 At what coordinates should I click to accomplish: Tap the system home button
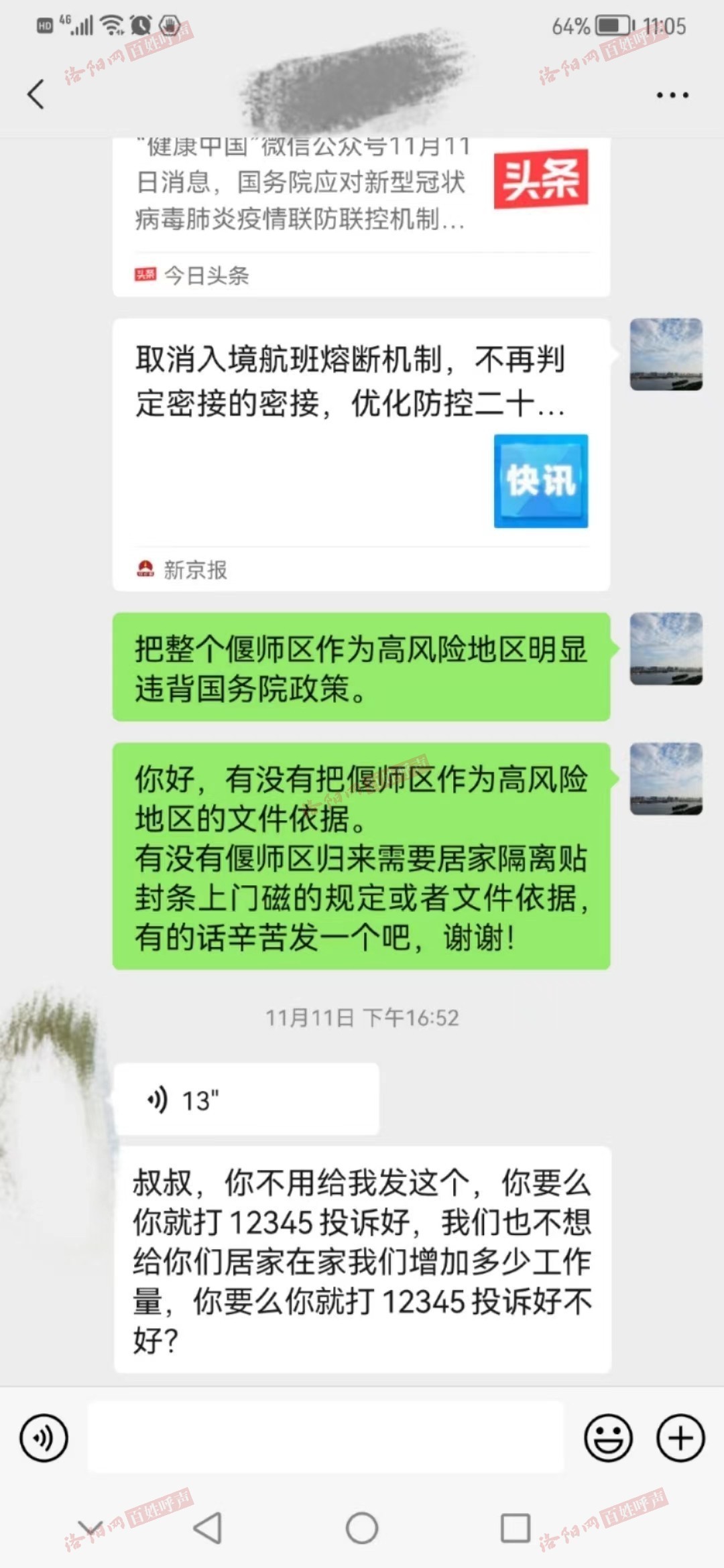[x=361, y=1528]
